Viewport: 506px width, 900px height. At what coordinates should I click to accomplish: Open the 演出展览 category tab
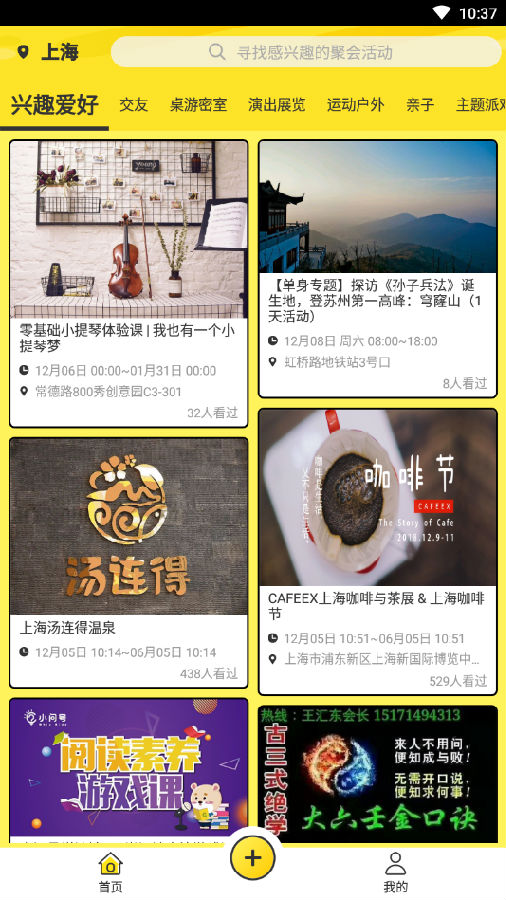click(277, 105)
